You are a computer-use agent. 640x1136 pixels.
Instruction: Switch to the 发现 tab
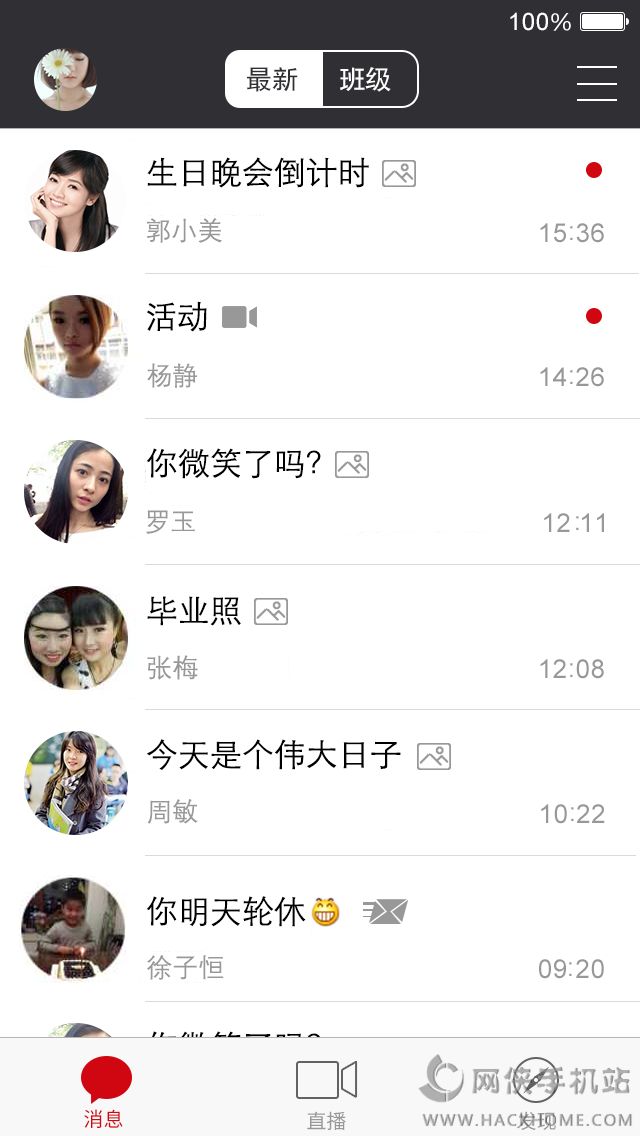pyautogui.click(x=536, y=1092)
